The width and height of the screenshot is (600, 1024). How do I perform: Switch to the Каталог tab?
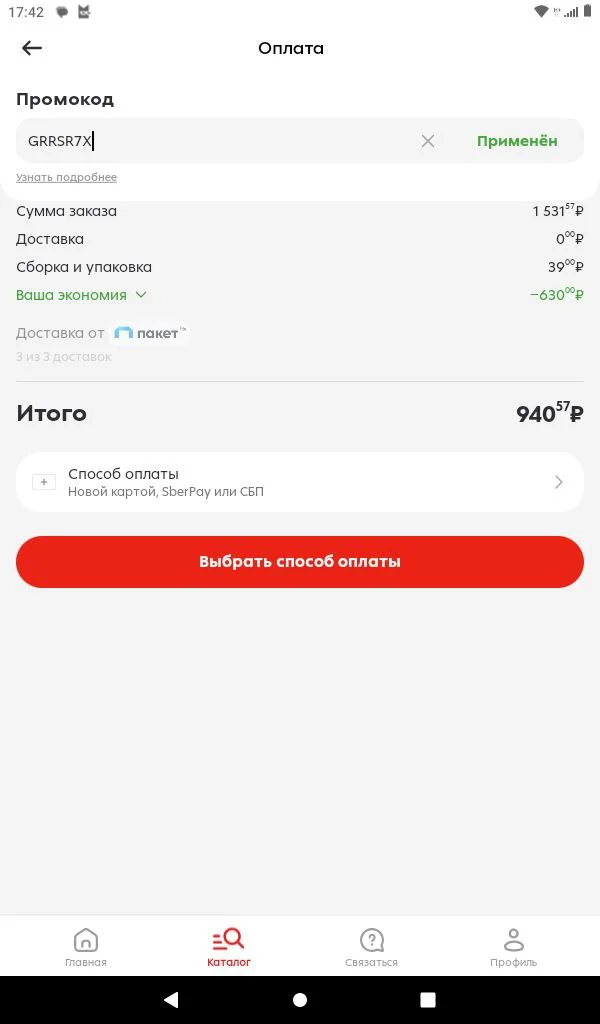click(x=229, y=948)
